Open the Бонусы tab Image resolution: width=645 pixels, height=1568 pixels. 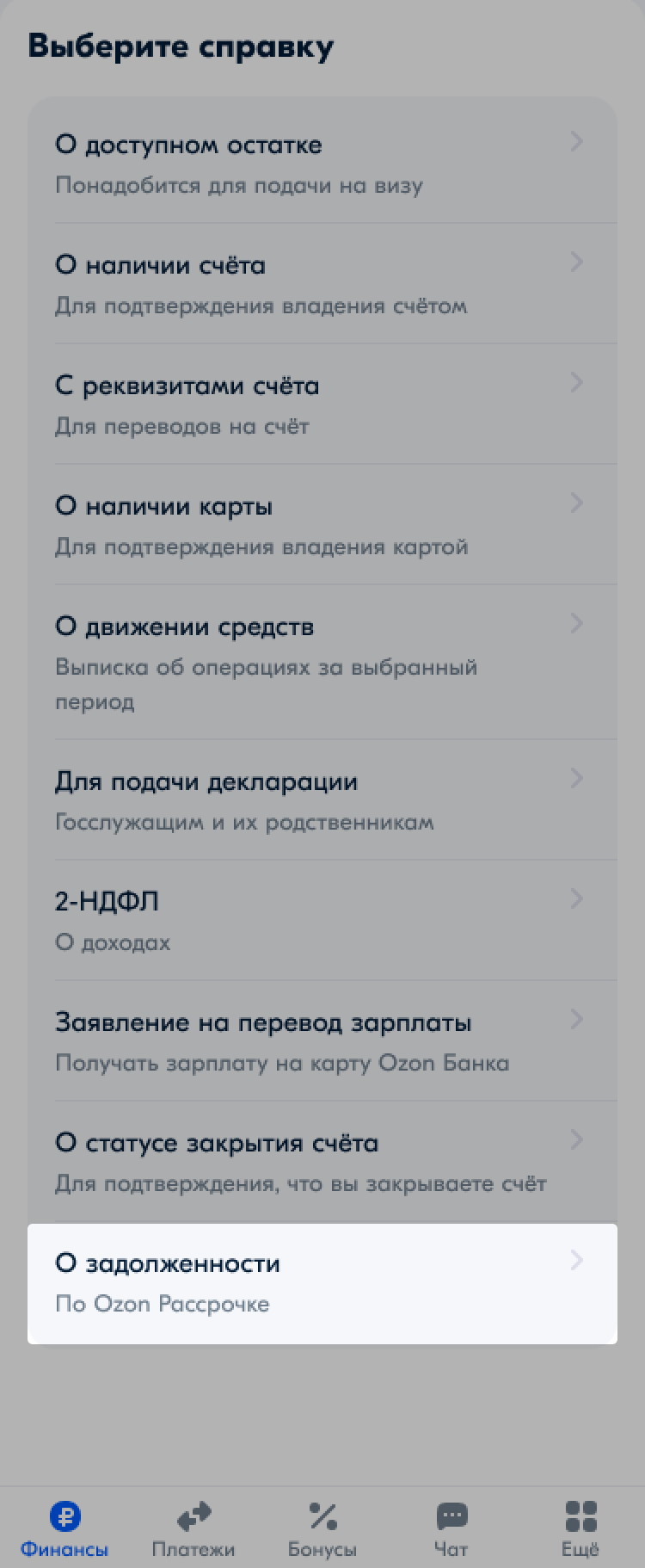(x=322, y=1529)
